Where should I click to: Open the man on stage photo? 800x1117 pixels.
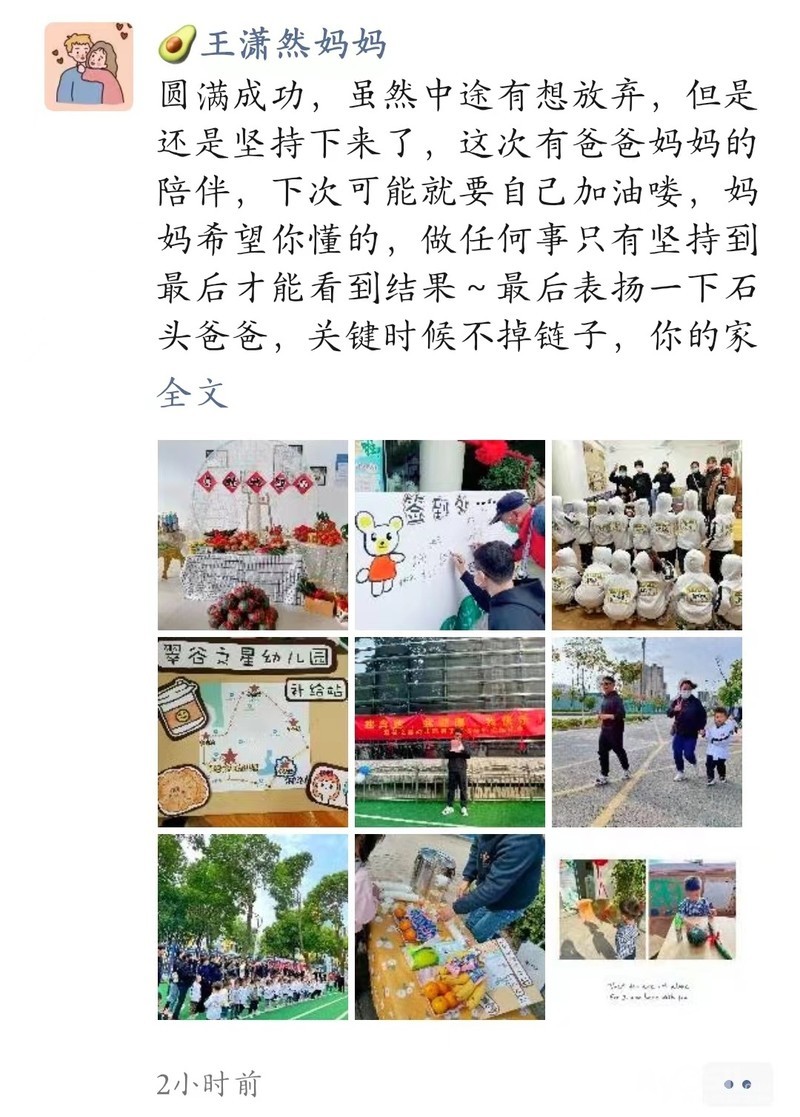pos(450,732)
